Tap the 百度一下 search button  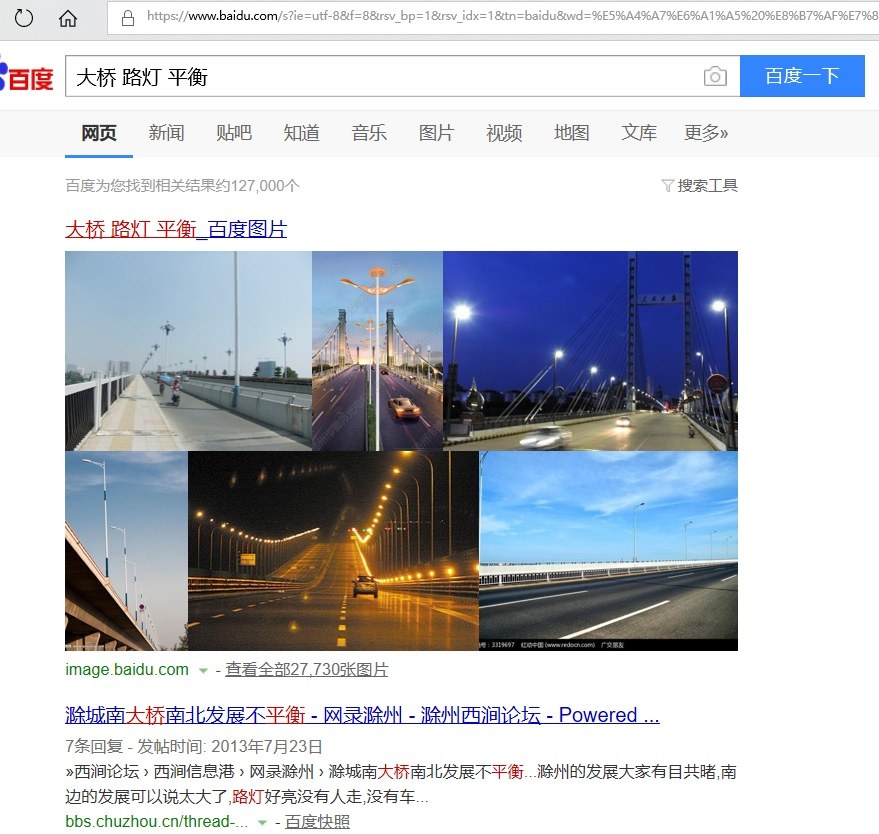coord(802,76)
